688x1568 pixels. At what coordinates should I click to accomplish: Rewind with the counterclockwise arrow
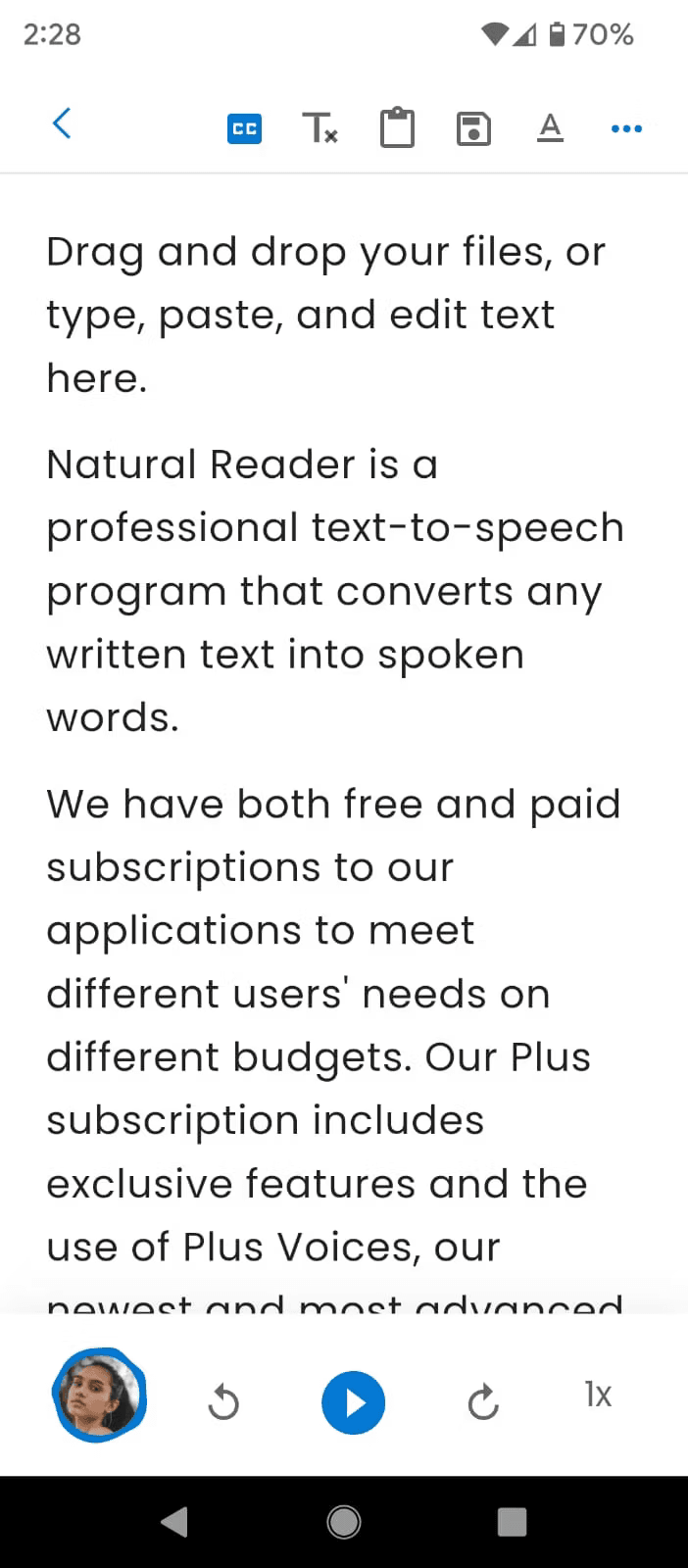click(x=223, y=1402)
